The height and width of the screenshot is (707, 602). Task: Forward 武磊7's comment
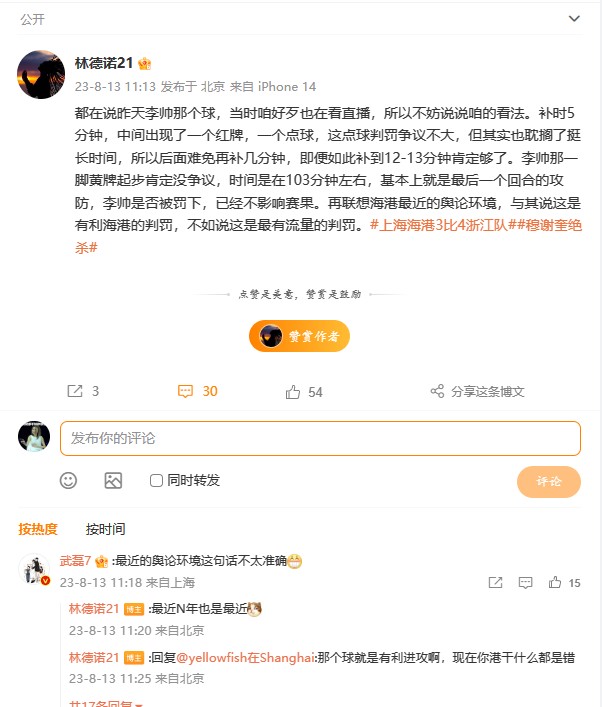coord(495,582)
